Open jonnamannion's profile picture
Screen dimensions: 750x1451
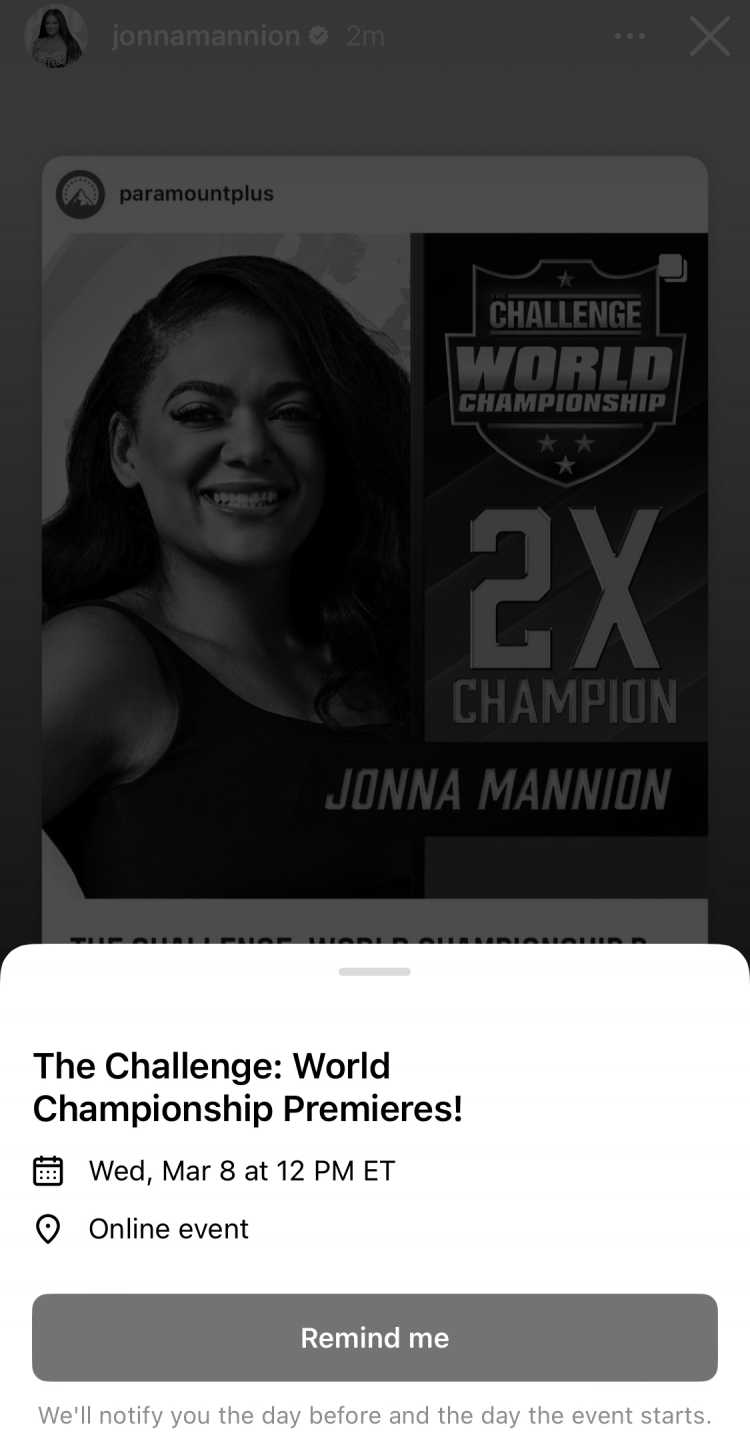[55, 37]
